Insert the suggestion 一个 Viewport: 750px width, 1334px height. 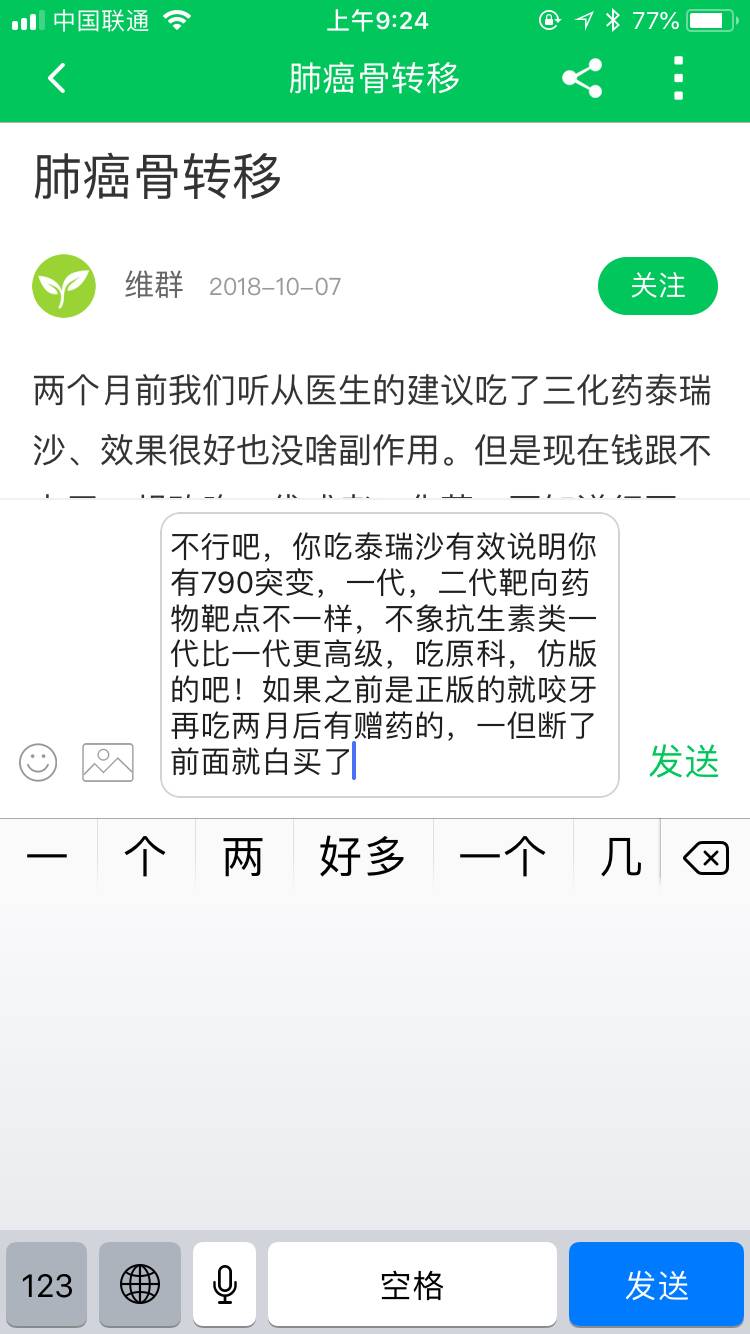click(502, 858)
